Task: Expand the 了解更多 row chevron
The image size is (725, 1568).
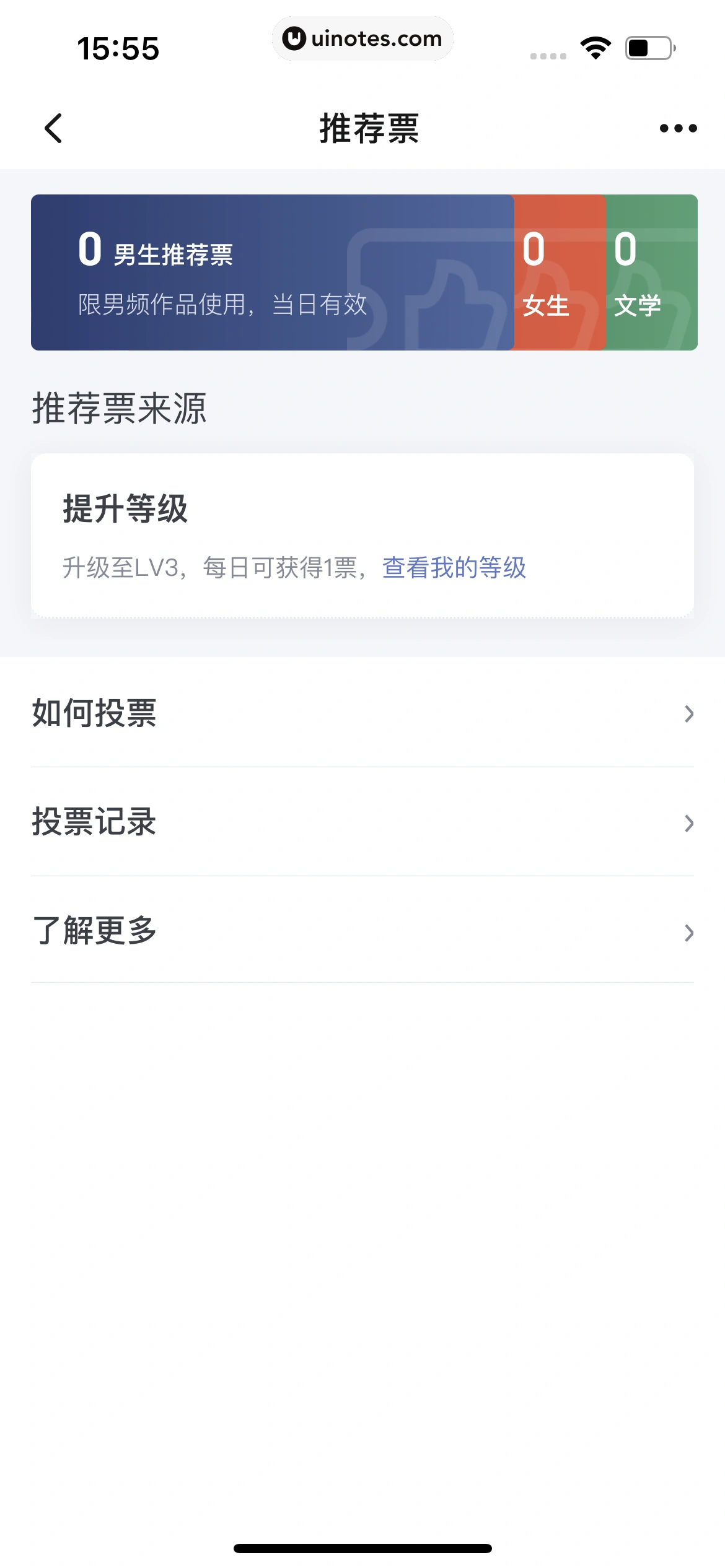Action: (x=689, y=932)
